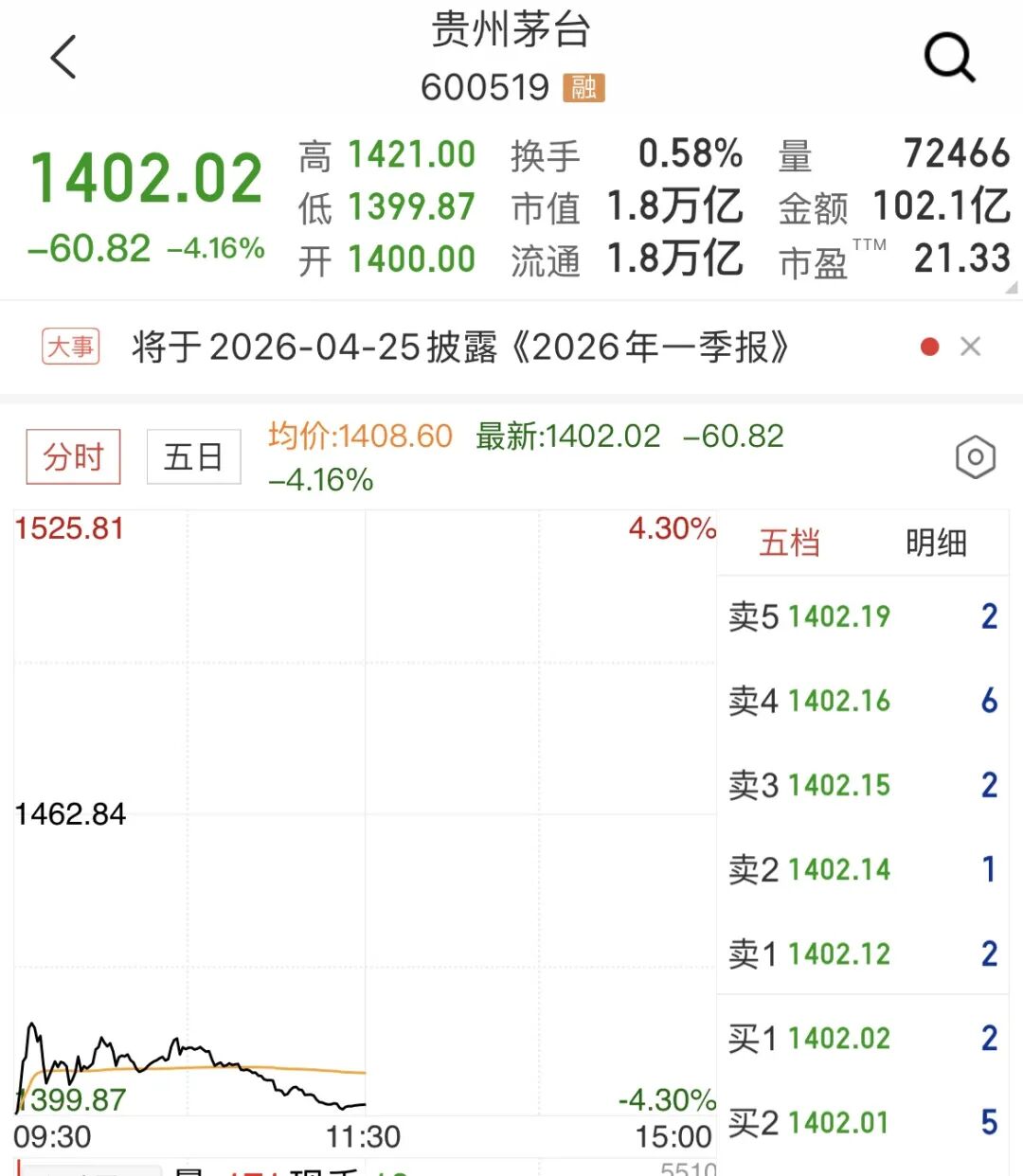Open chart settings via gear icon
1023x1176 pixels.
[x=974, y=457]
